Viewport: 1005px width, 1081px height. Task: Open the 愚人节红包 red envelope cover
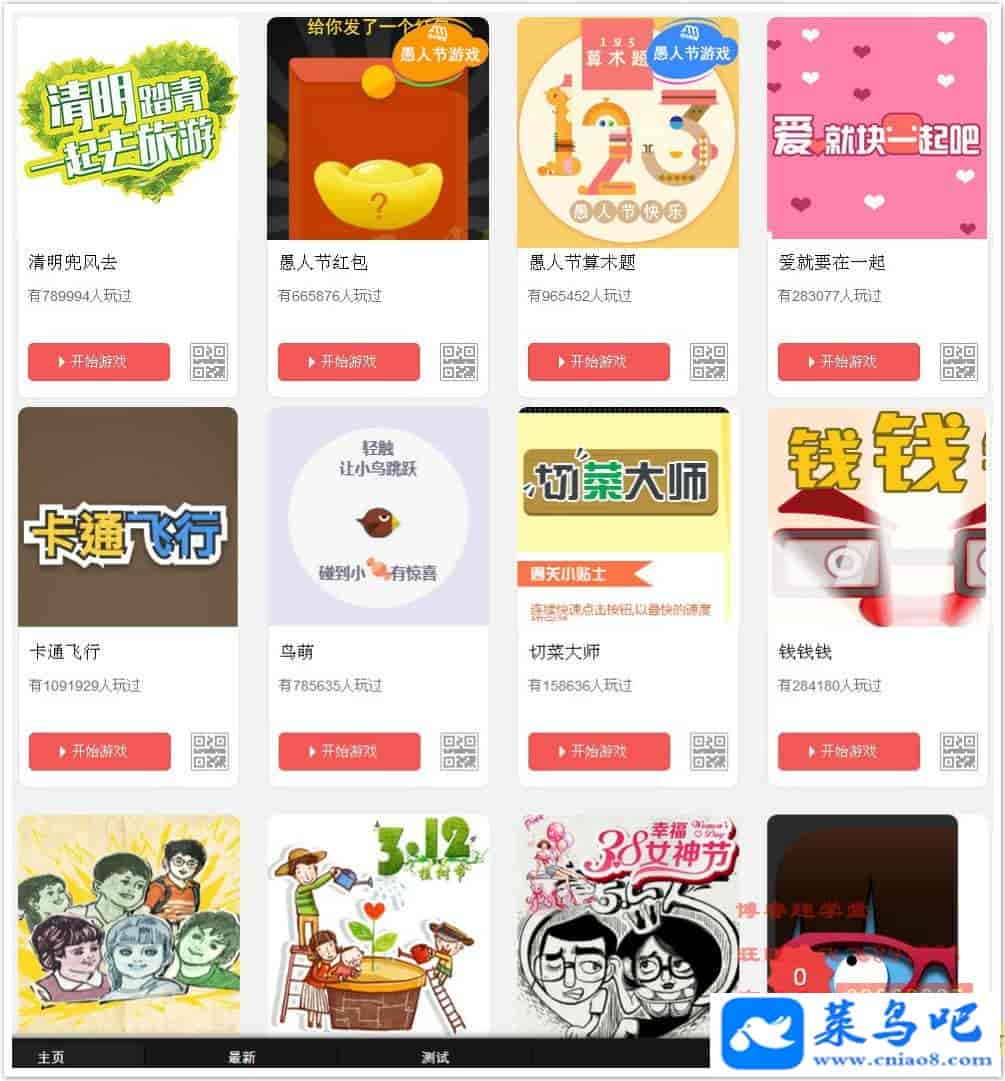[378, 128]
